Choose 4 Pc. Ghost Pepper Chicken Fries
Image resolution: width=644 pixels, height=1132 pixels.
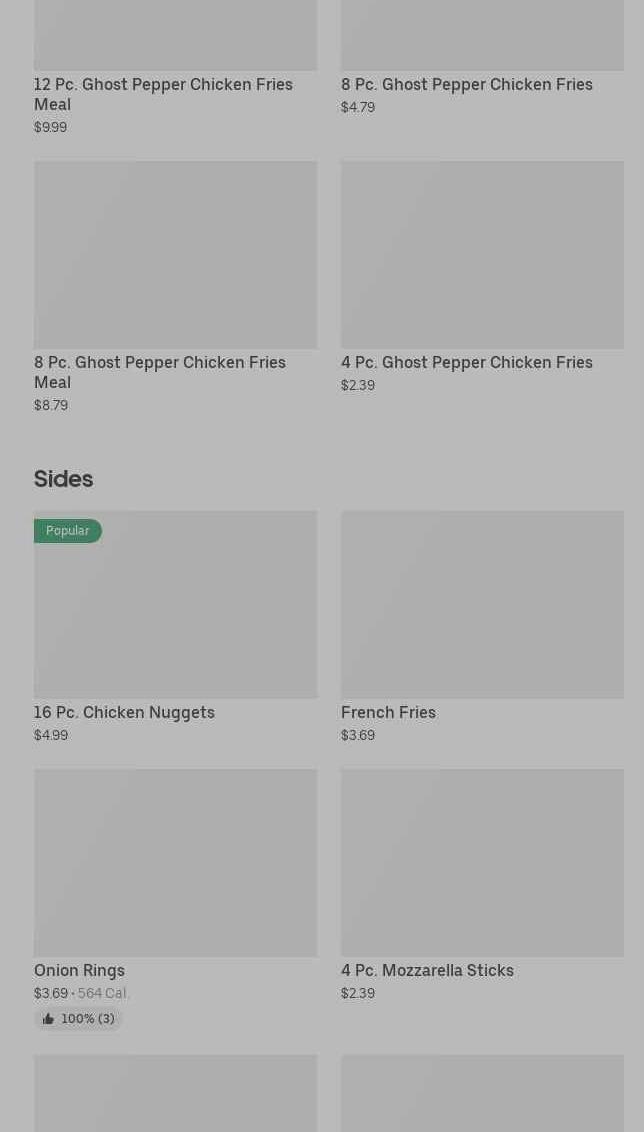coord(482,277)
